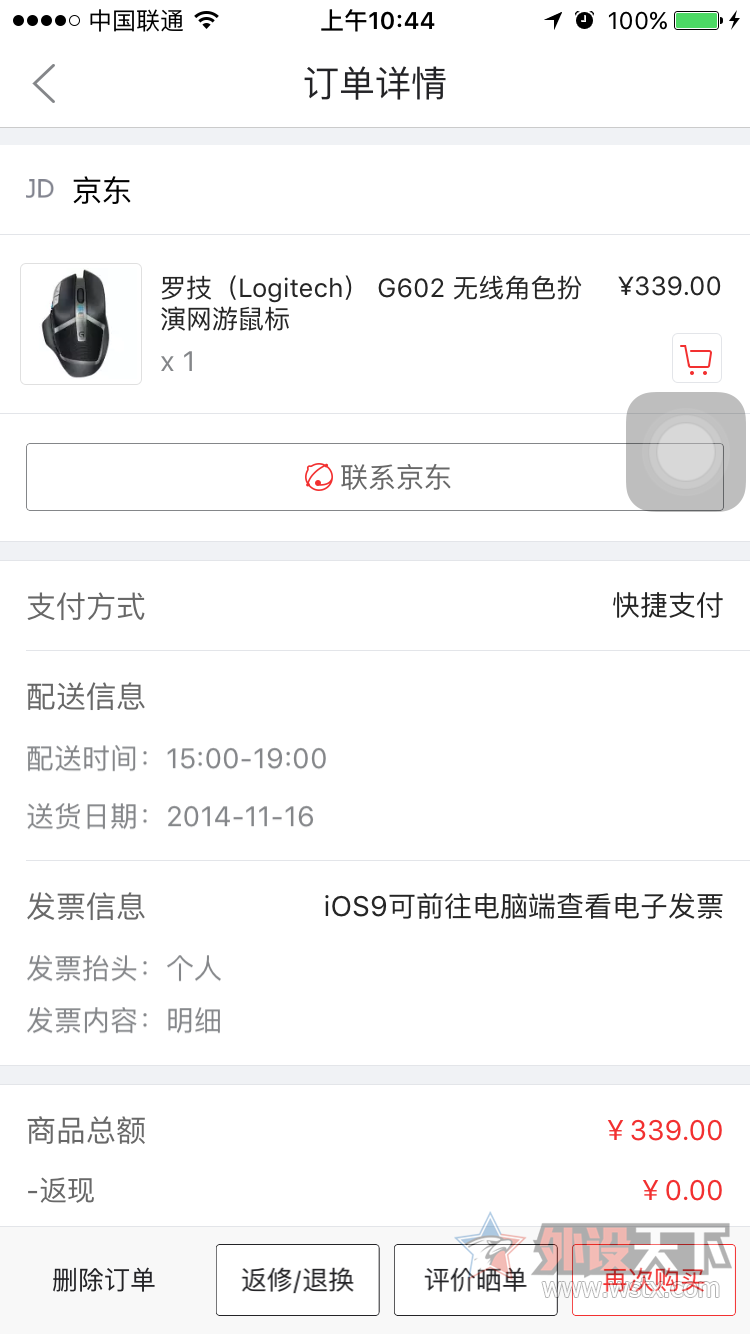Open the 快捷支付 payment method entry
The height and width of the screenshot is (1334, 750).
(667, 606)
